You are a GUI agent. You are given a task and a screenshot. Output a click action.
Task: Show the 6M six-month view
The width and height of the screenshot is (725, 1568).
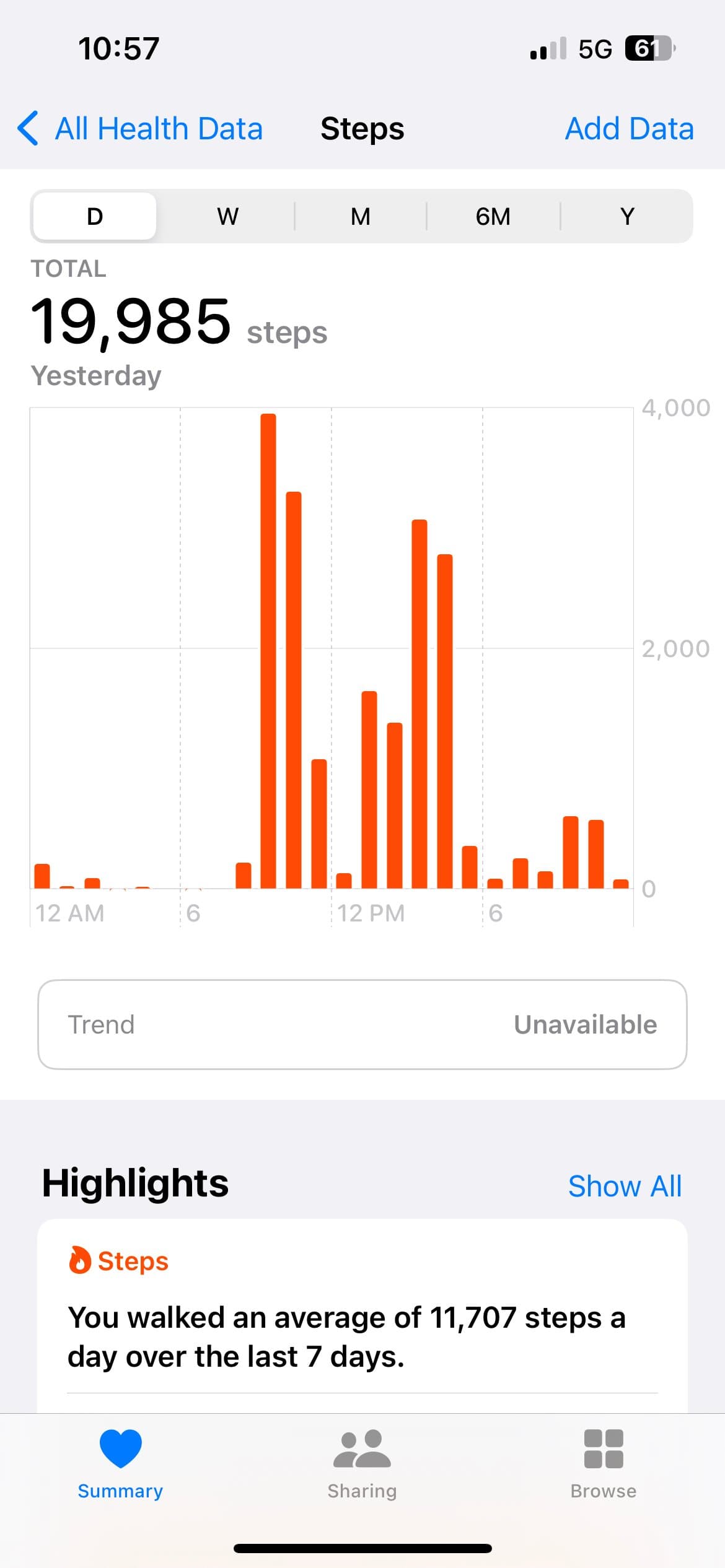coord(493,217)
